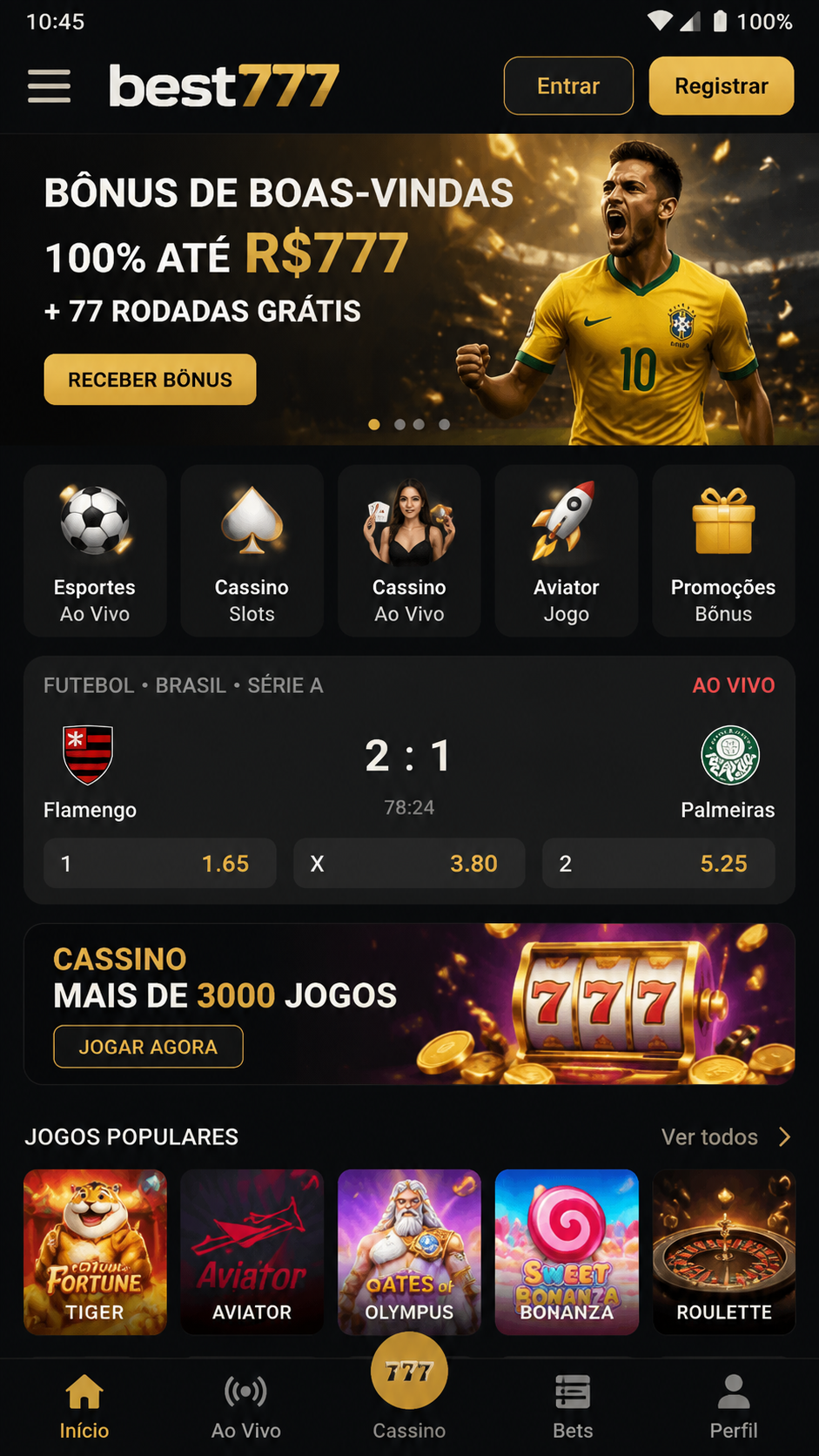Open the Promoções Bônus category
Viewport: 819px width, 1456px height.
(x=723, y=551)
